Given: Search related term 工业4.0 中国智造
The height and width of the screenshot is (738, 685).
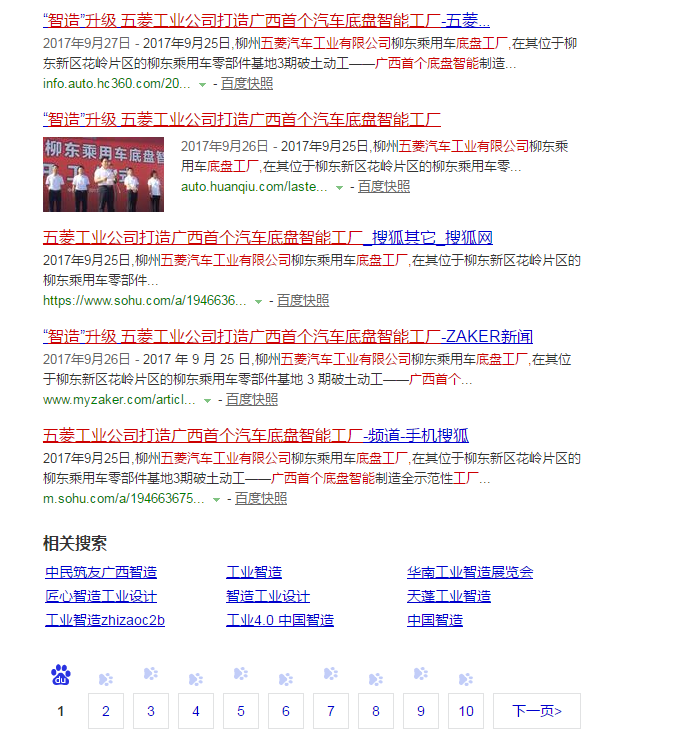Looking at the screenshot, I should point(280,621).
